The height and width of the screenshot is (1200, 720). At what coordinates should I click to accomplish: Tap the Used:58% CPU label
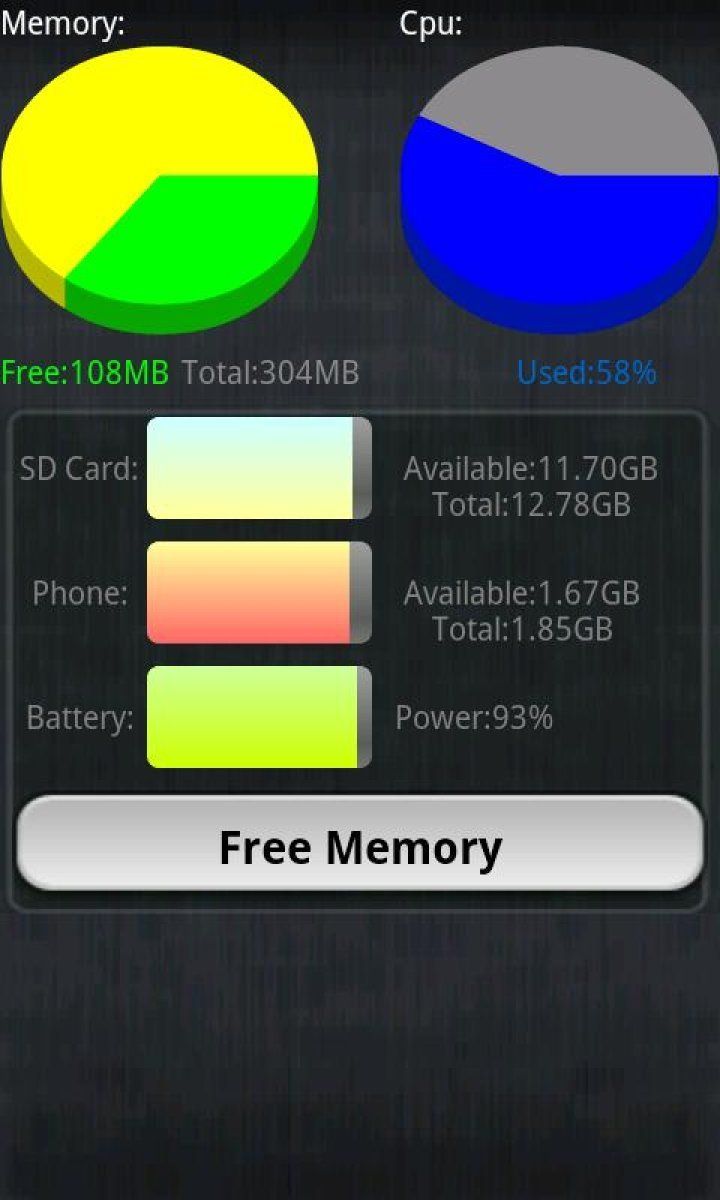587,372
